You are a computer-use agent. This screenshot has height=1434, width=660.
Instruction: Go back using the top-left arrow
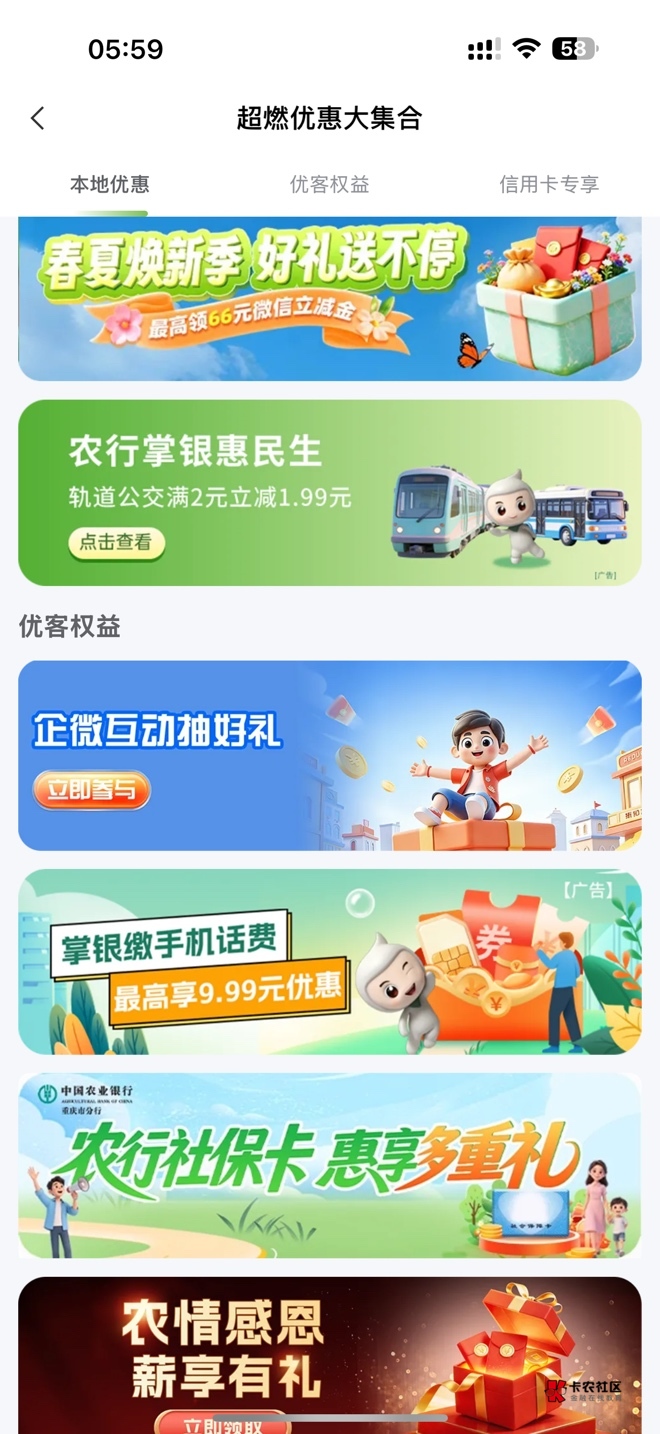[x=38, y=118]
